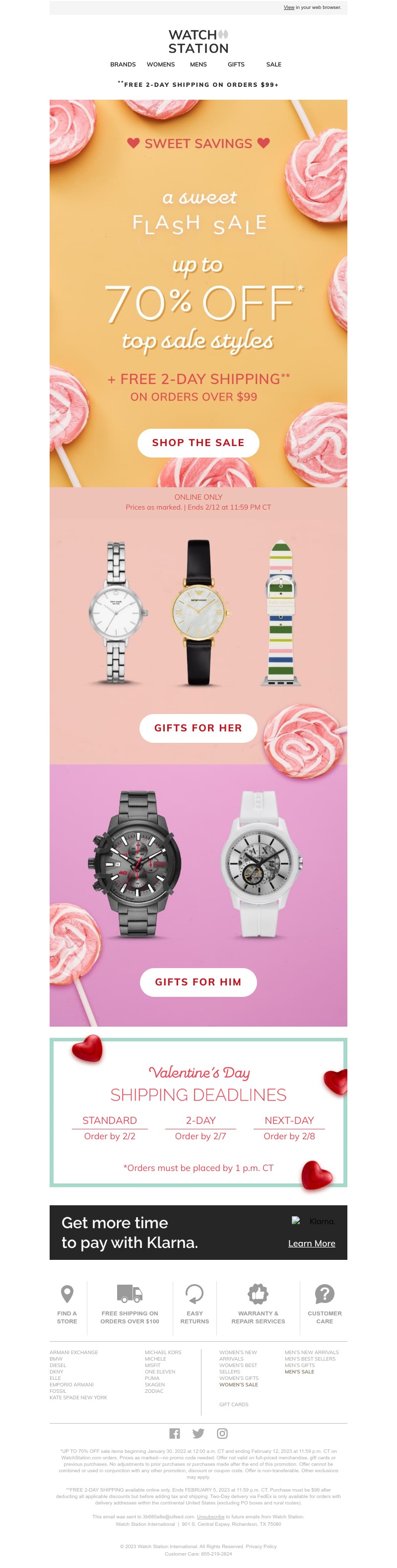Image resolution: width=397 pixels, height=1568 pixels.
Task: Go to the MENS section
Action: 198,65
